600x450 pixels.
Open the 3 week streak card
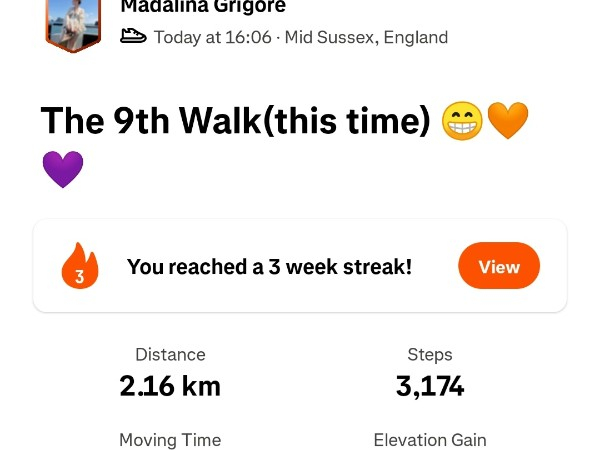pos(268,267)
